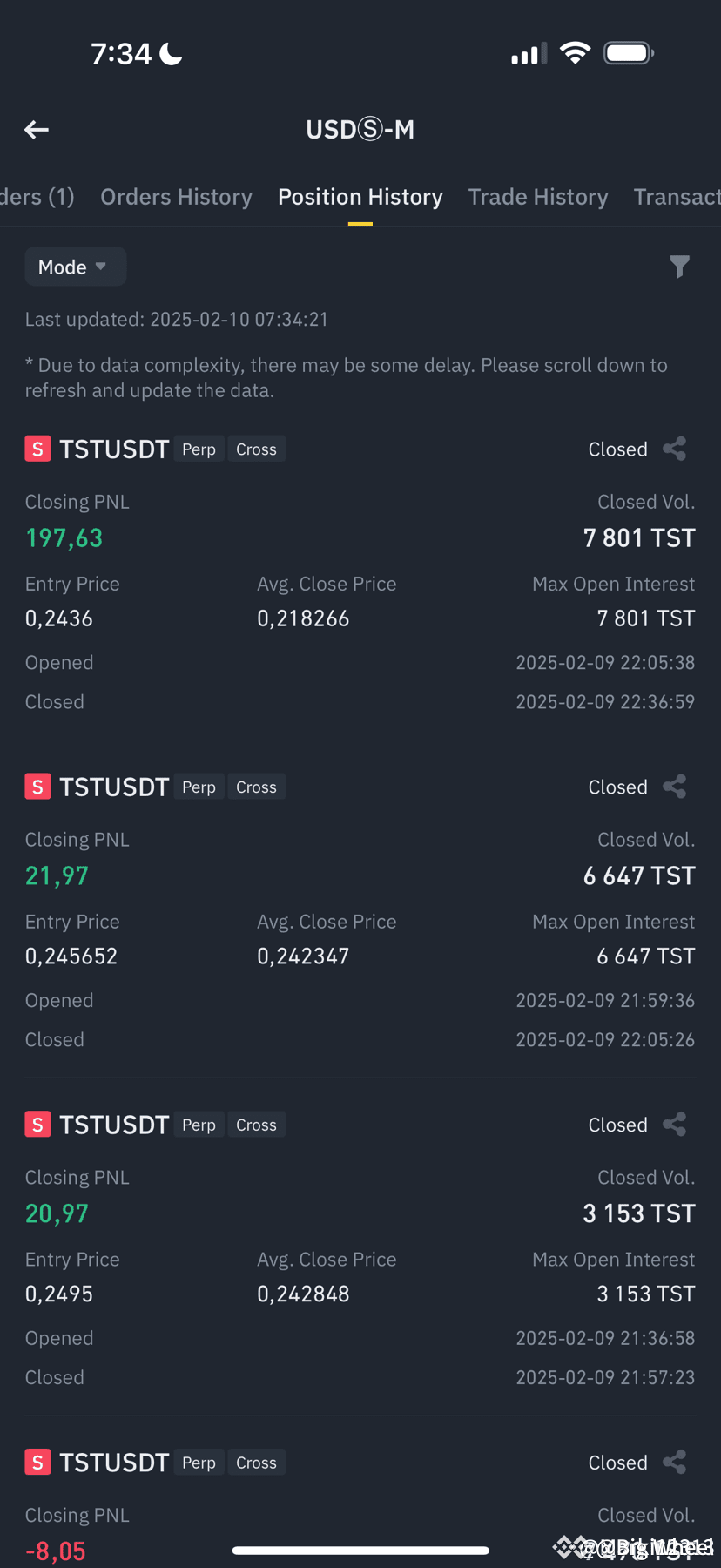Share the first TSTUSDT closed position

[674, 448]
